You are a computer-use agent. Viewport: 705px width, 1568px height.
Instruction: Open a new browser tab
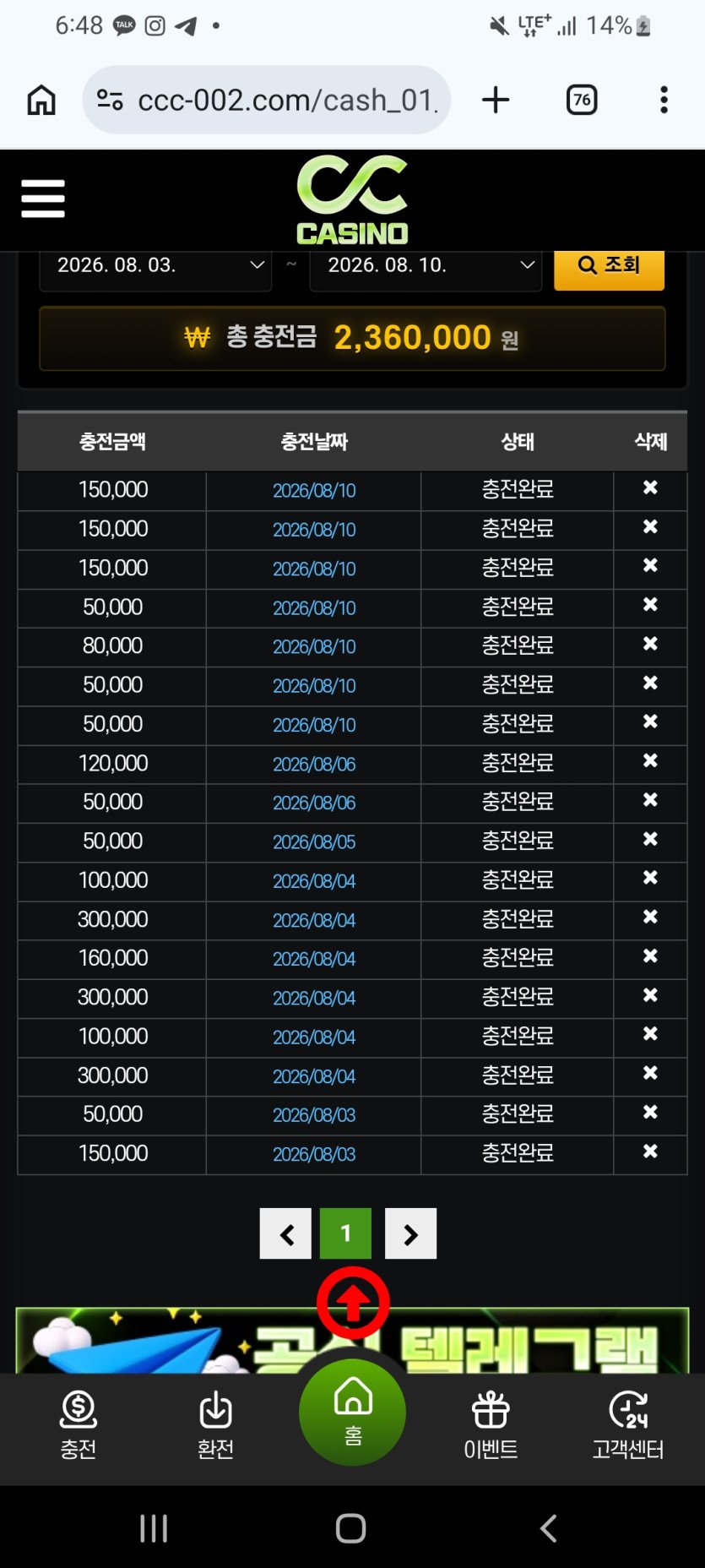496,100
